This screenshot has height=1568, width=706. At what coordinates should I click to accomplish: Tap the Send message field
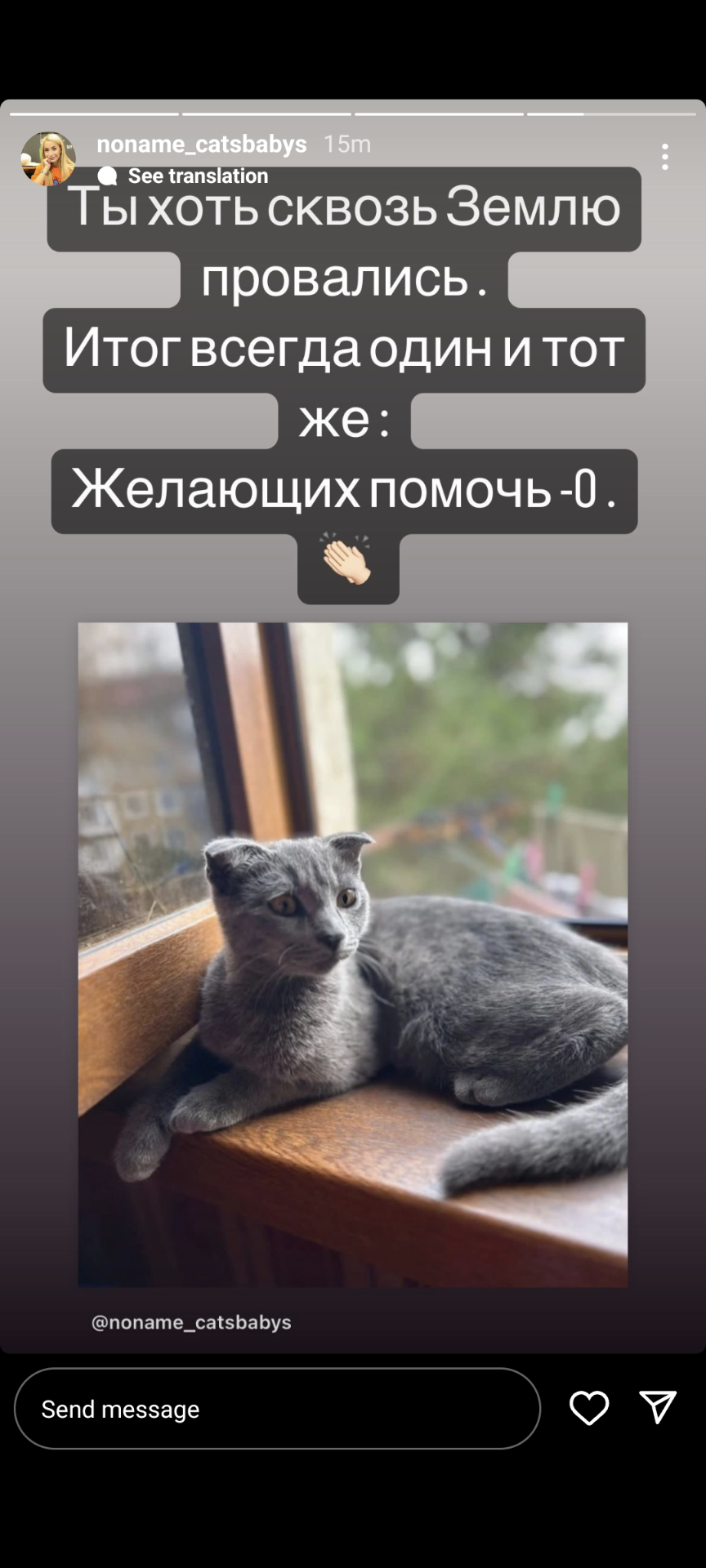tap(277, 1409)
